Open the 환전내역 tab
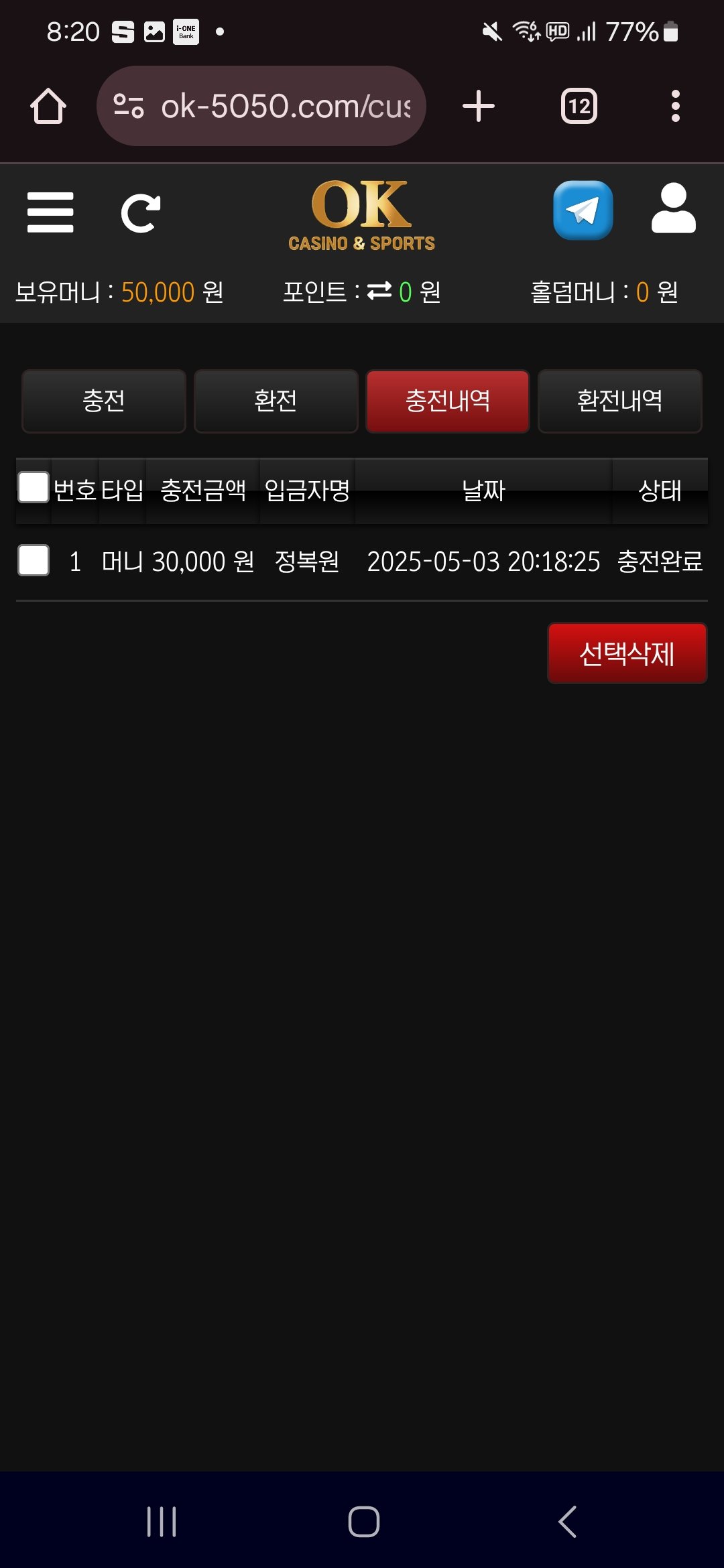The width and height of the screenshot is (724, 1568). point(619,401)
